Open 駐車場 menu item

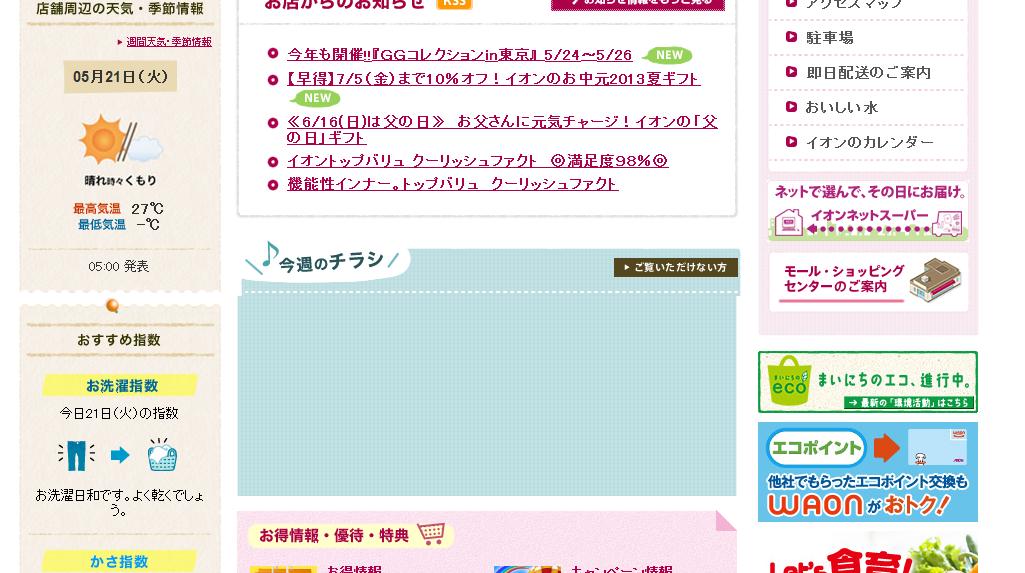click(x=829, y=38)
